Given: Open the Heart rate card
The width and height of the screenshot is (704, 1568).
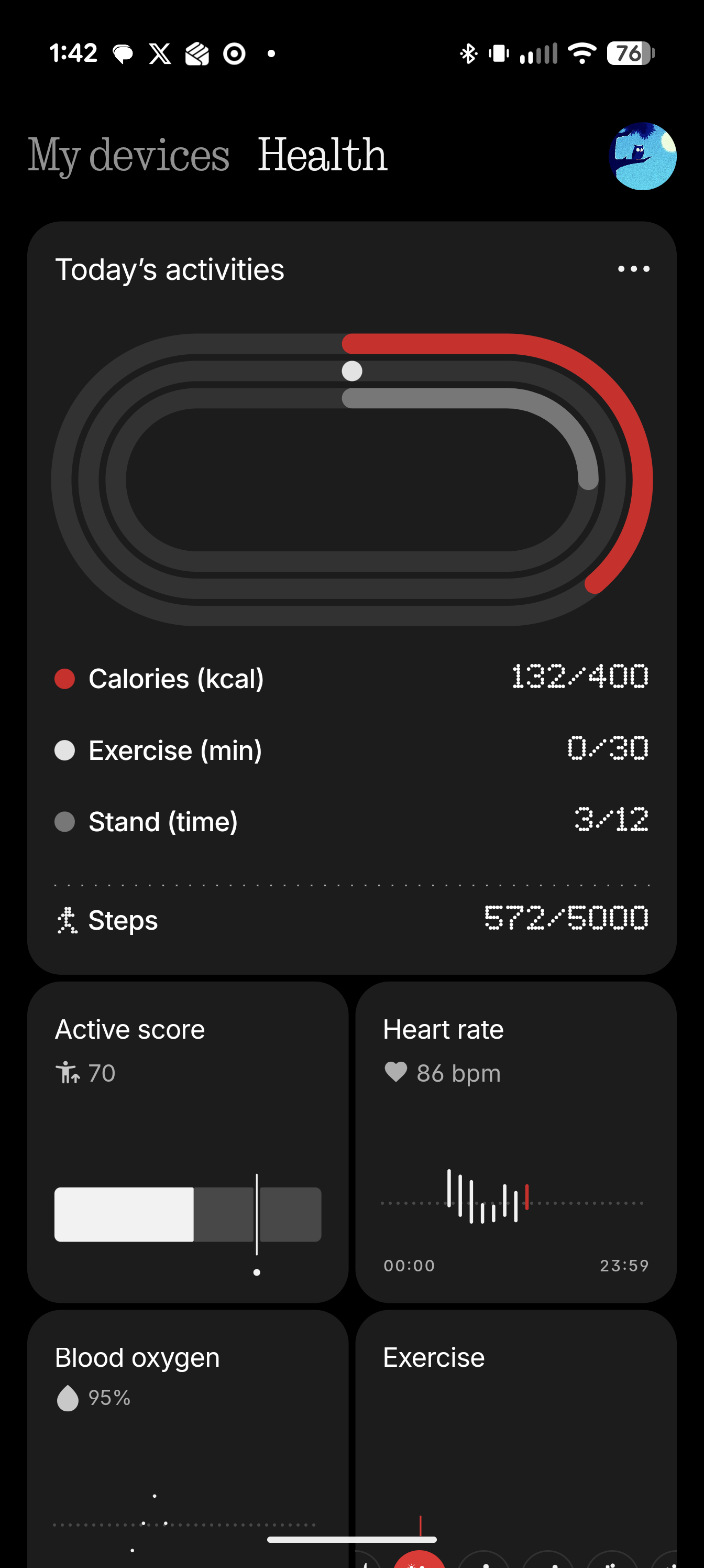Looking at the screenshot, I should click(x=515, y=1141).
